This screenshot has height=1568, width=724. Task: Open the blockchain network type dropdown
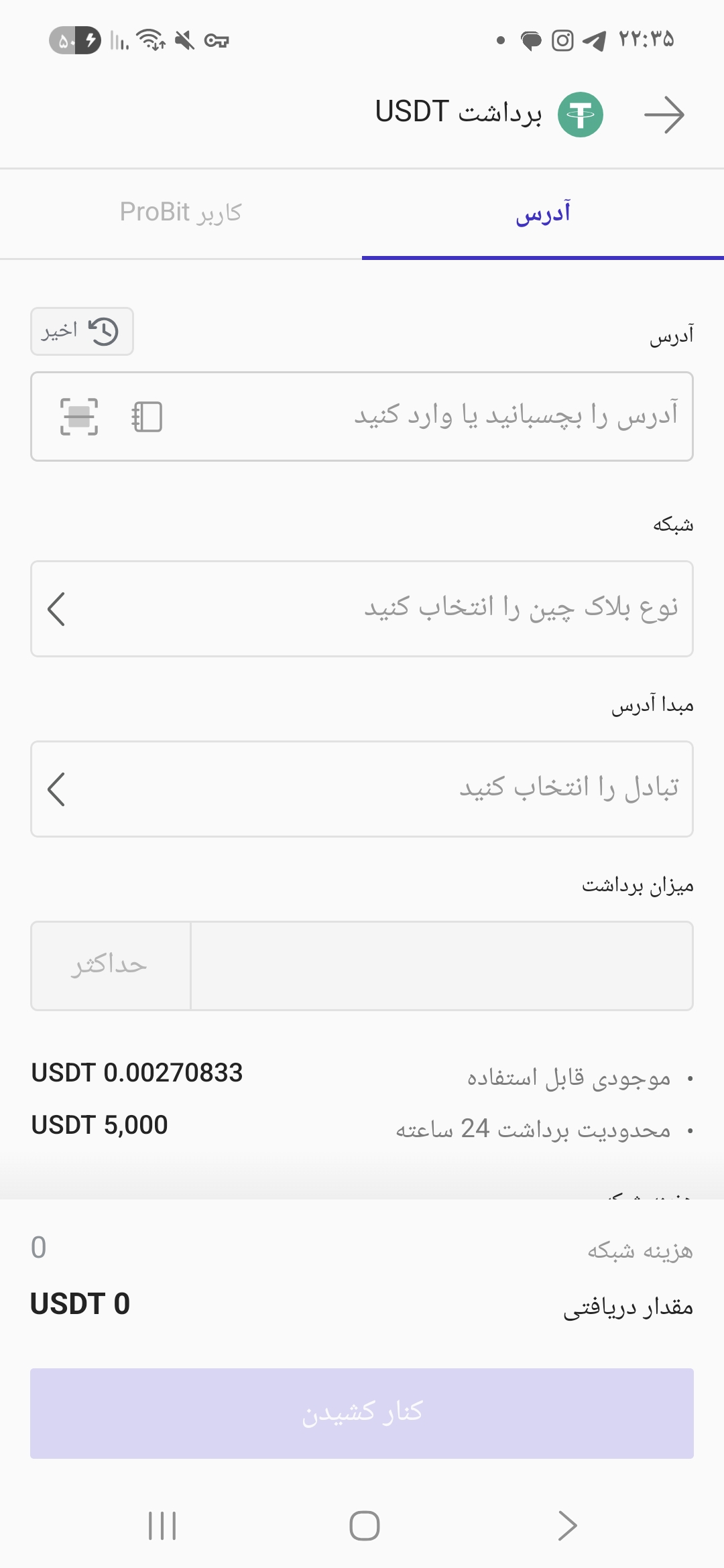362,608
